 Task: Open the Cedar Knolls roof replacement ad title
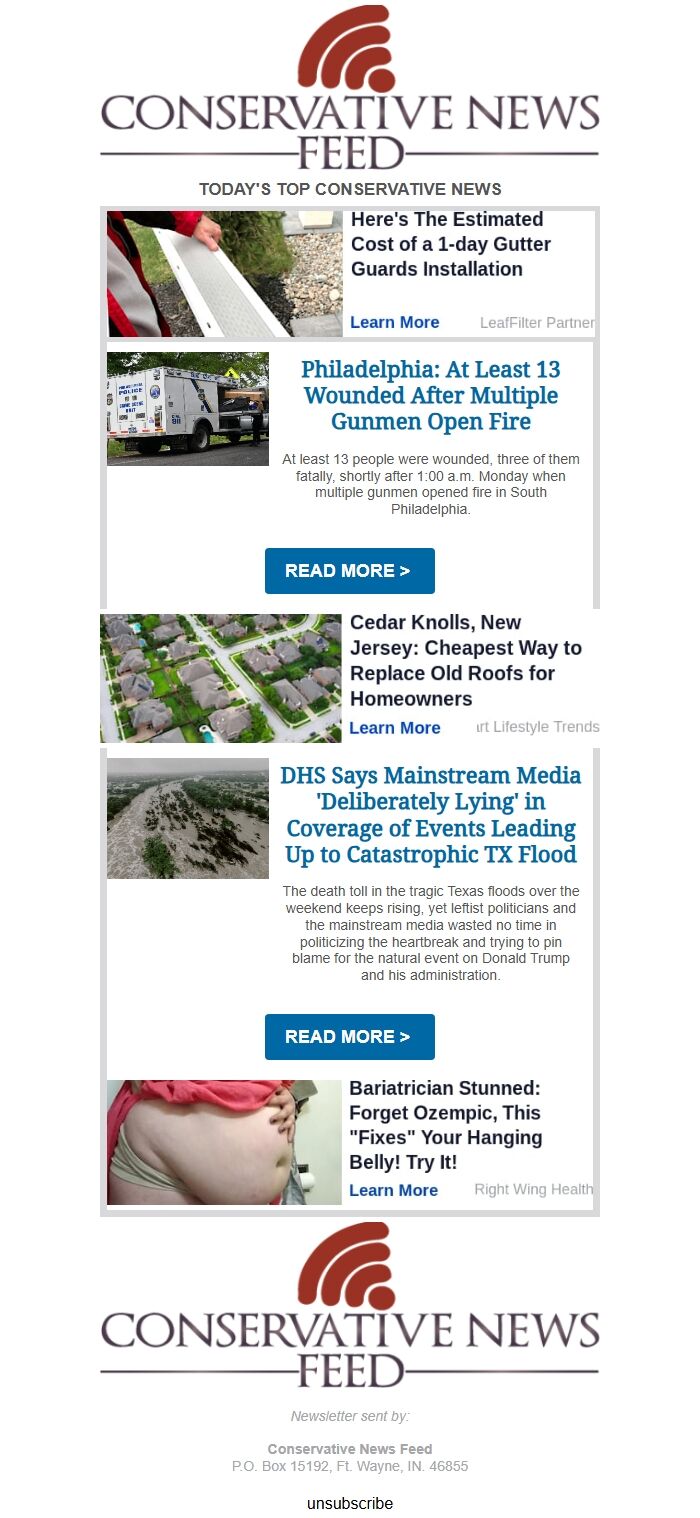coord(466,660)
